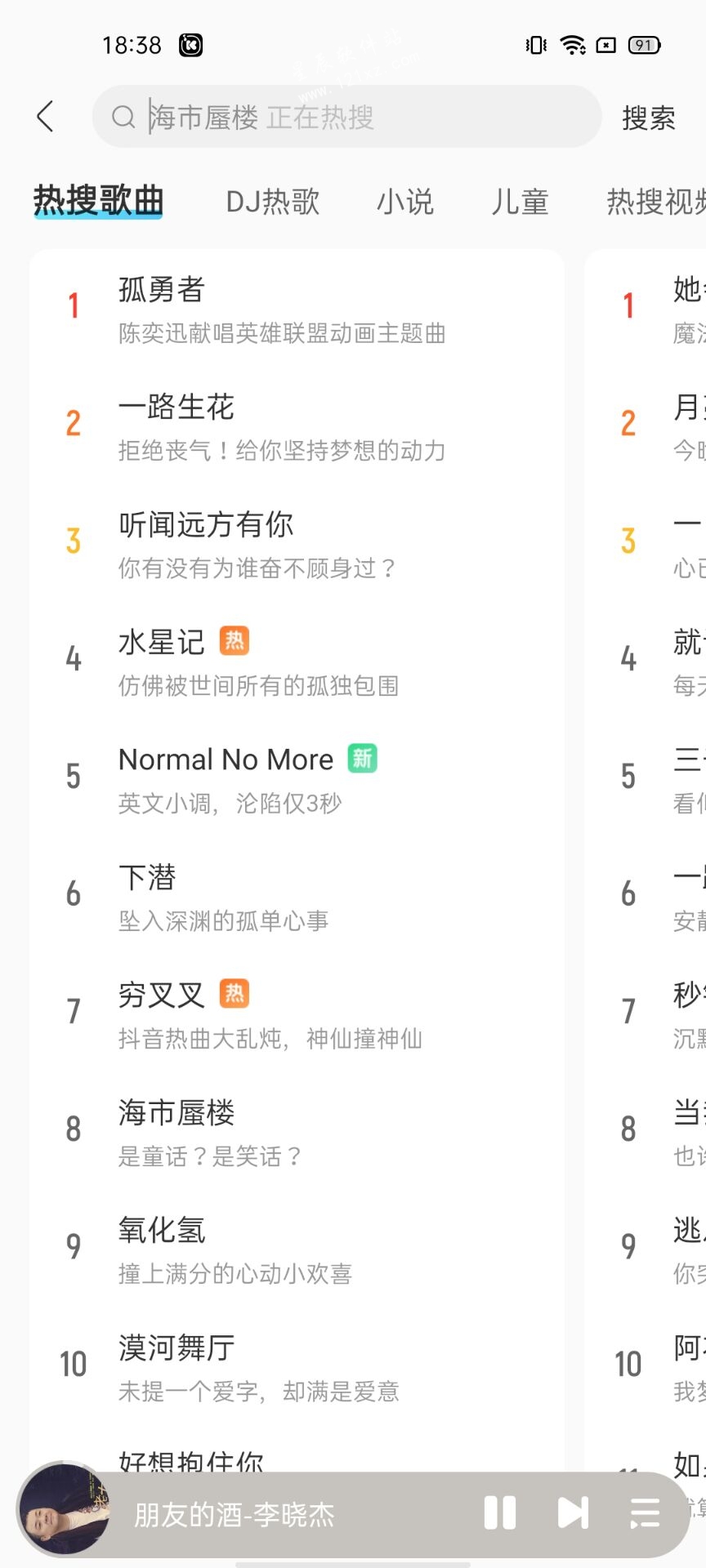The image size is (706, 1568).
Task: Go back using the top-left arrow
Action: pyautogui.click(x=46, y=117)
